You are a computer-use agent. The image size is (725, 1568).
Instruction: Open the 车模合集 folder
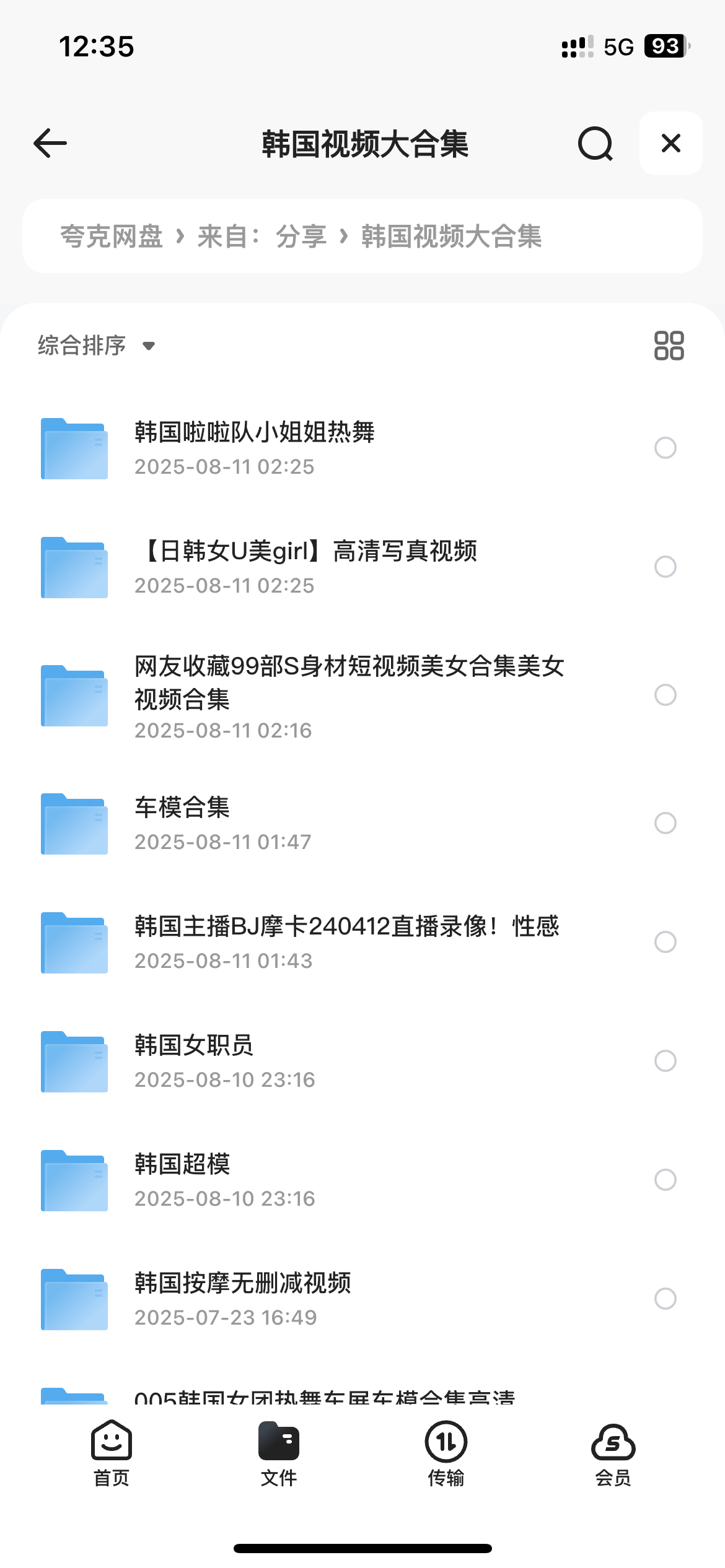point(362,823)
